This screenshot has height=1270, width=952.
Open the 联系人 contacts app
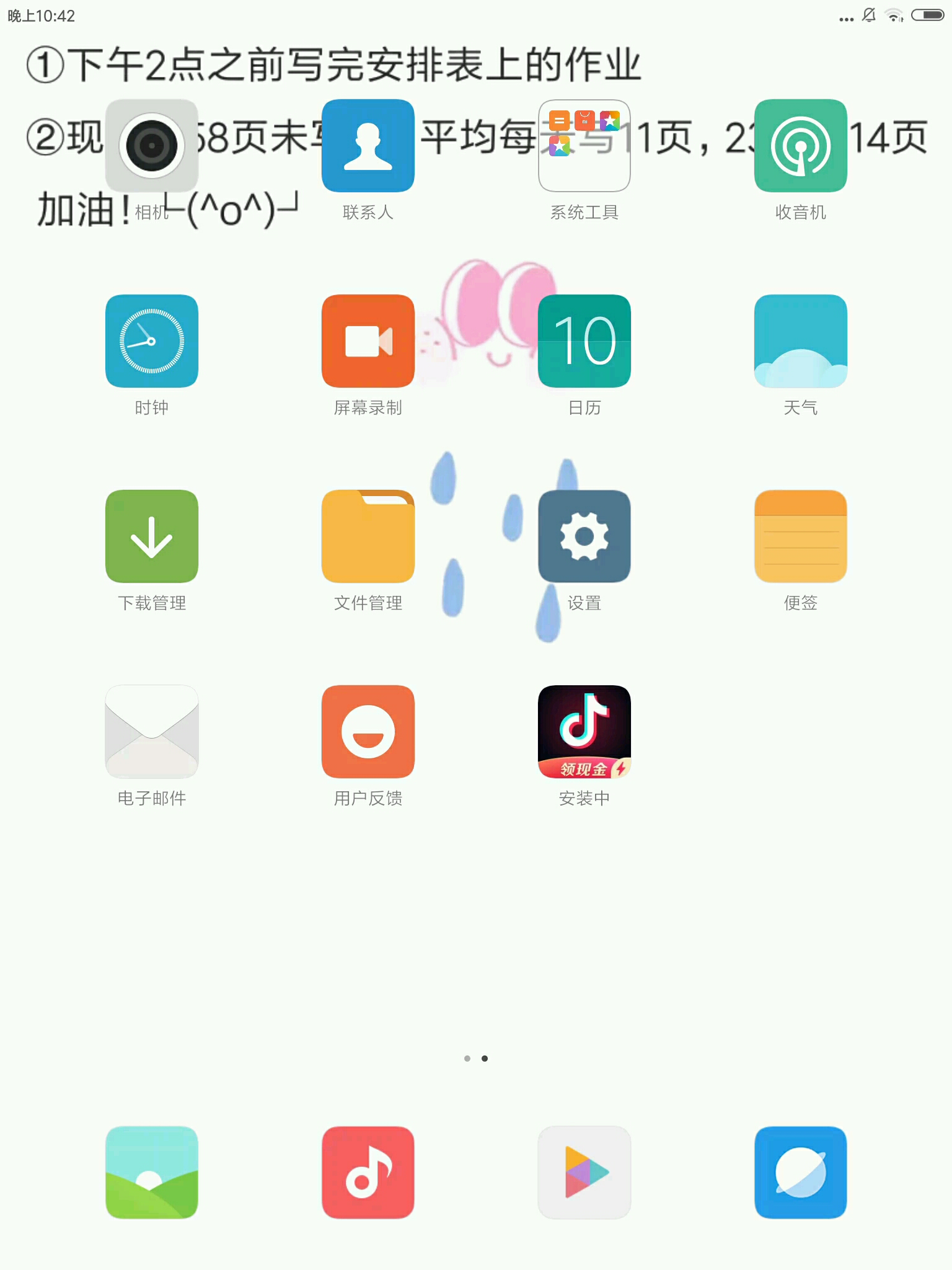coord(368,146)
